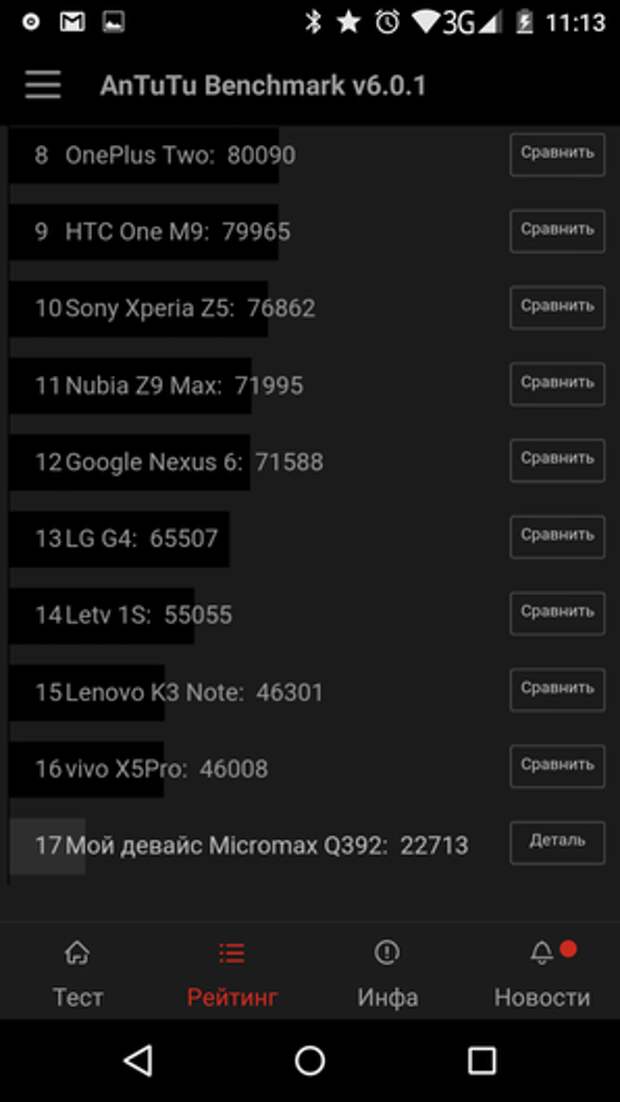Switch to the Тест tab
Viewport: 620px width, 1102px height.
click(77, 973)
